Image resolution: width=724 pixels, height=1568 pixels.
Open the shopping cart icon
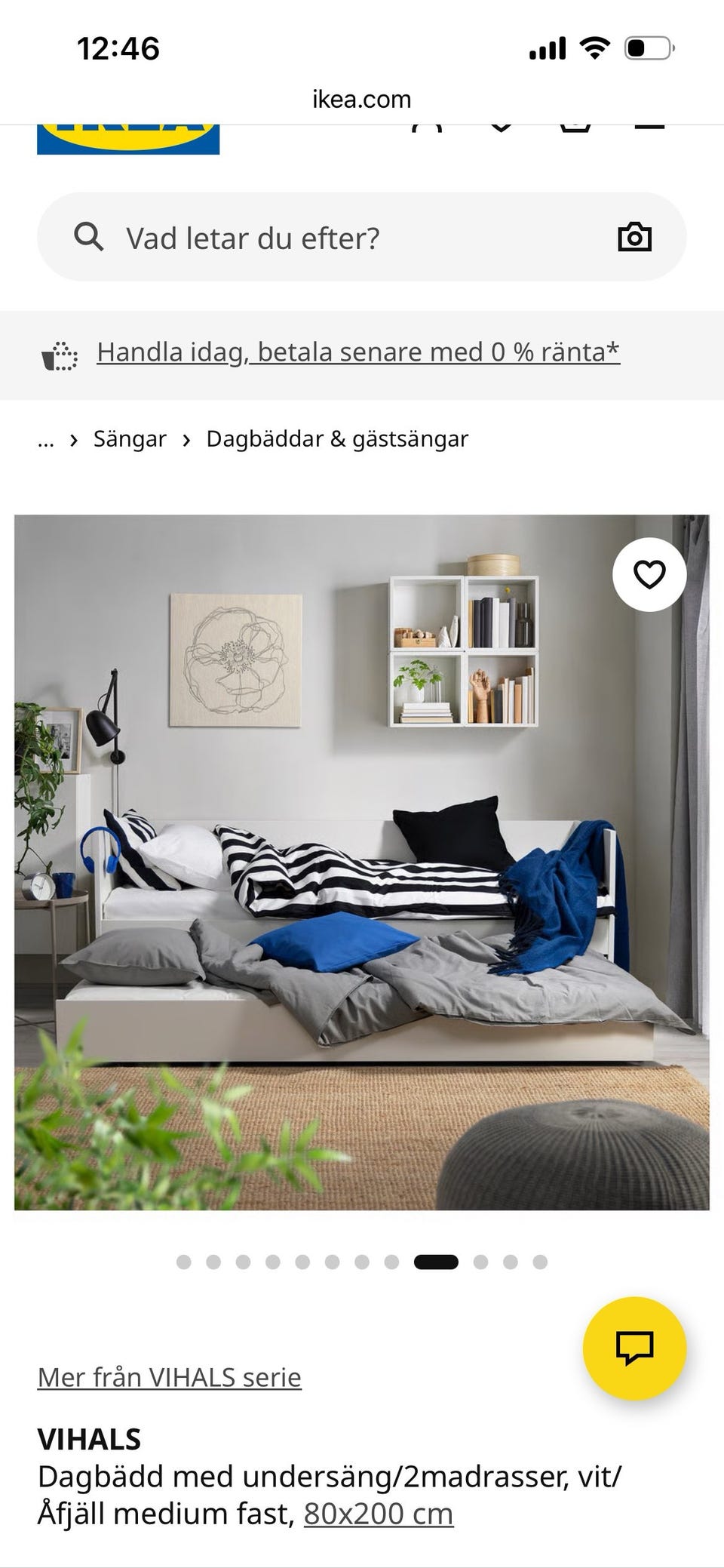576,125
